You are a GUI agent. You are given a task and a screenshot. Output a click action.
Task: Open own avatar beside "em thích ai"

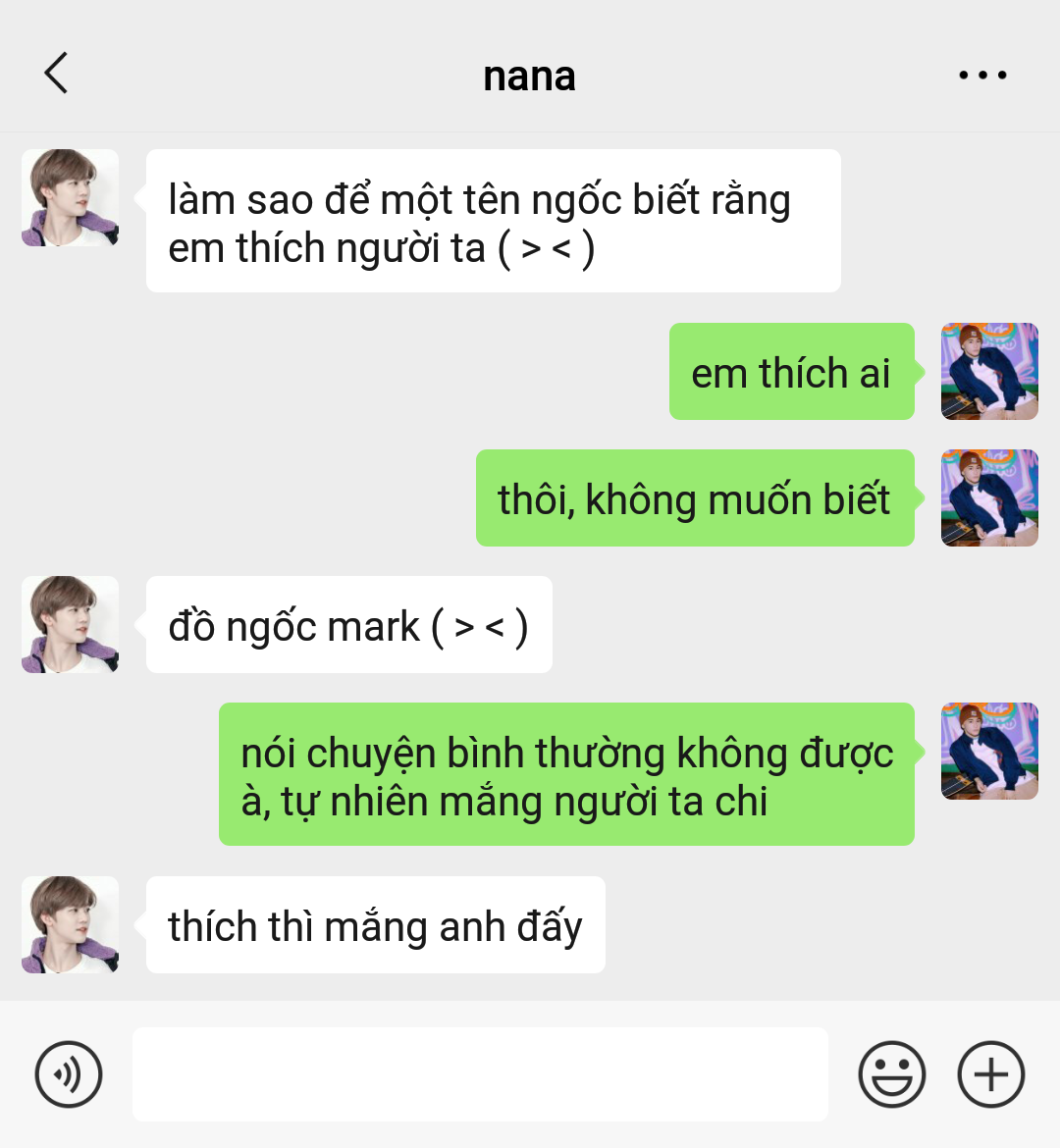(989, 372)
